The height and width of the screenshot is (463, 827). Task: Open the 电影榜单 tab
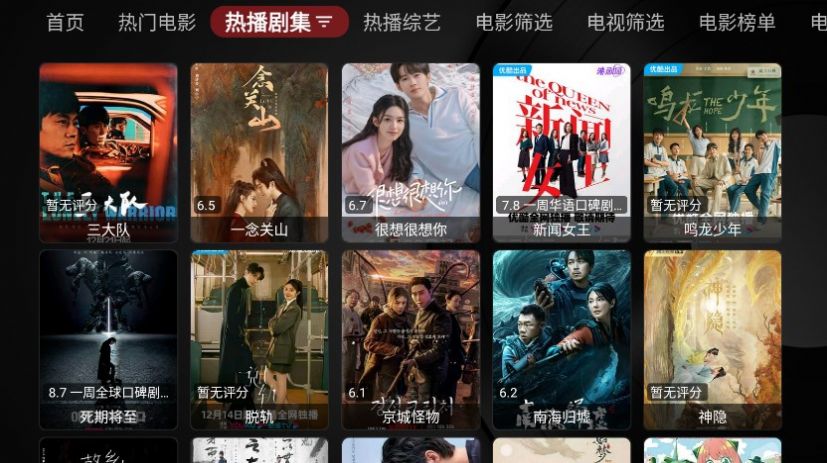[737, 22]
